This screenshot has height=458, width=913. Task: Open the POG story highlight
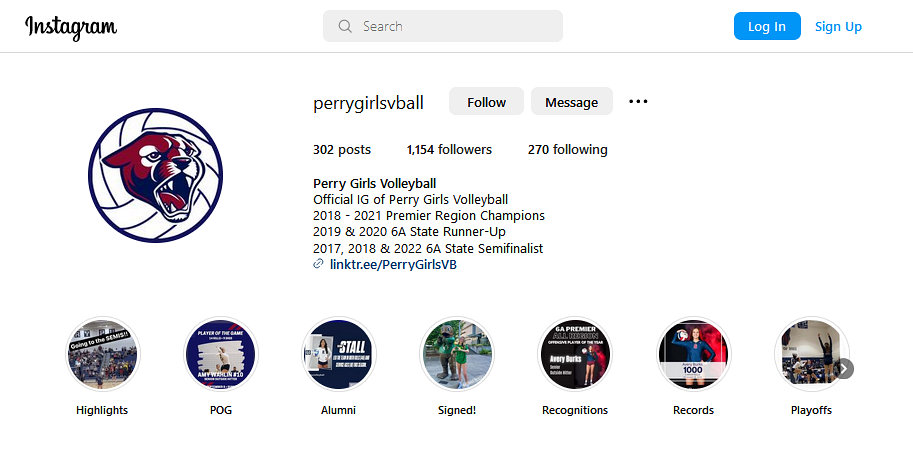pos(220,355)
